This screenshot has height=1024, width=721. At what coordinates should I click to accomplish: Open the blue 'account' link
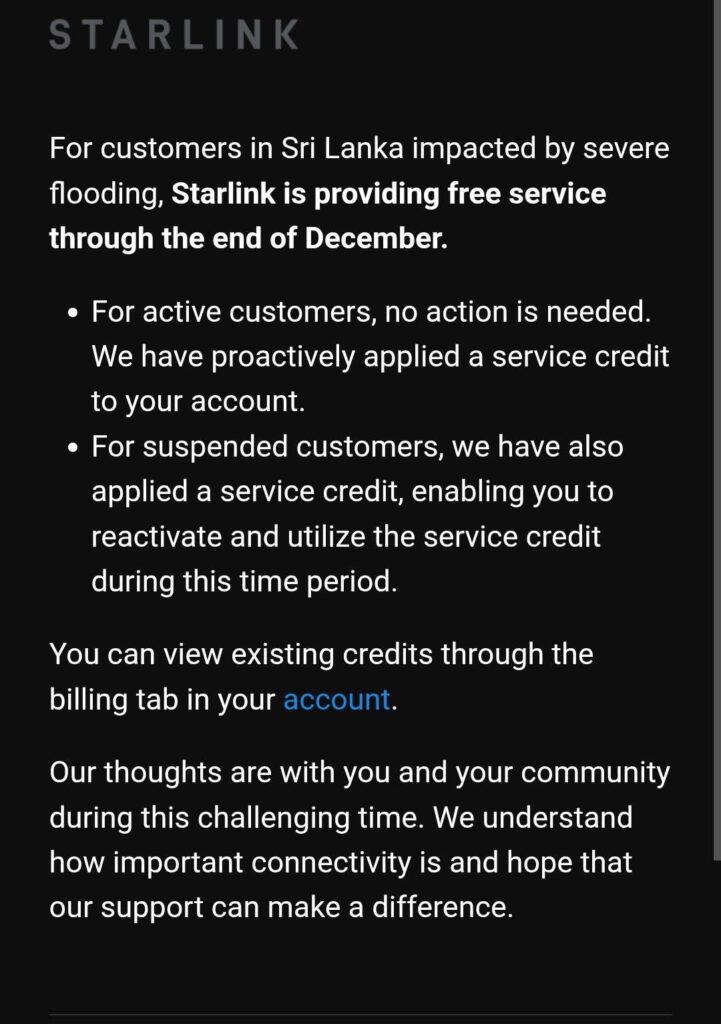point(336,699)
